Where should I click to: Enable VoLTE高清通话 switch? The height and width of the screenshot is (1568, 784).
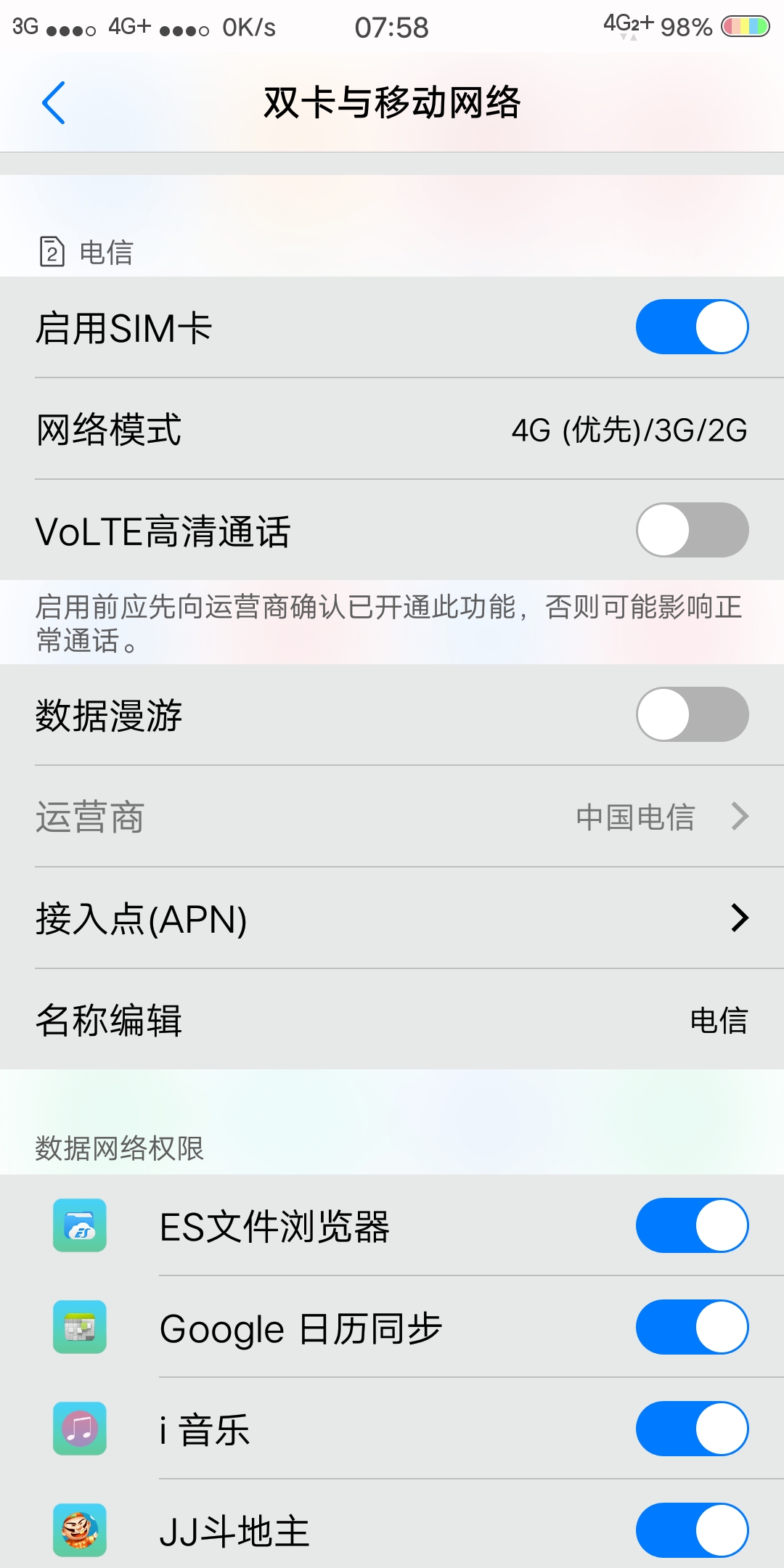692,530
